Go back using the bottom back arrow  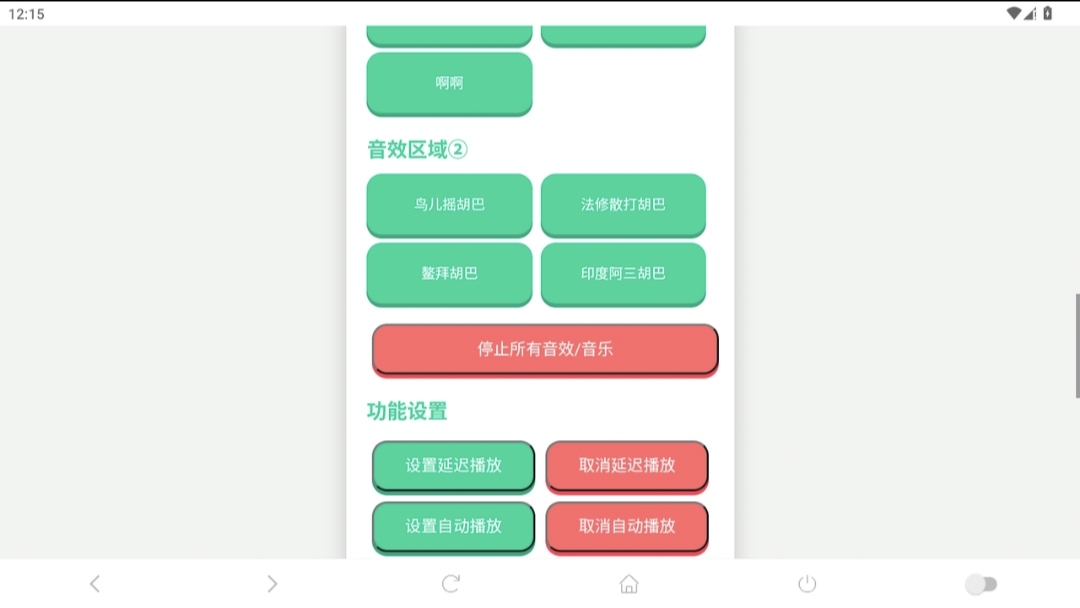click(95, 584)
